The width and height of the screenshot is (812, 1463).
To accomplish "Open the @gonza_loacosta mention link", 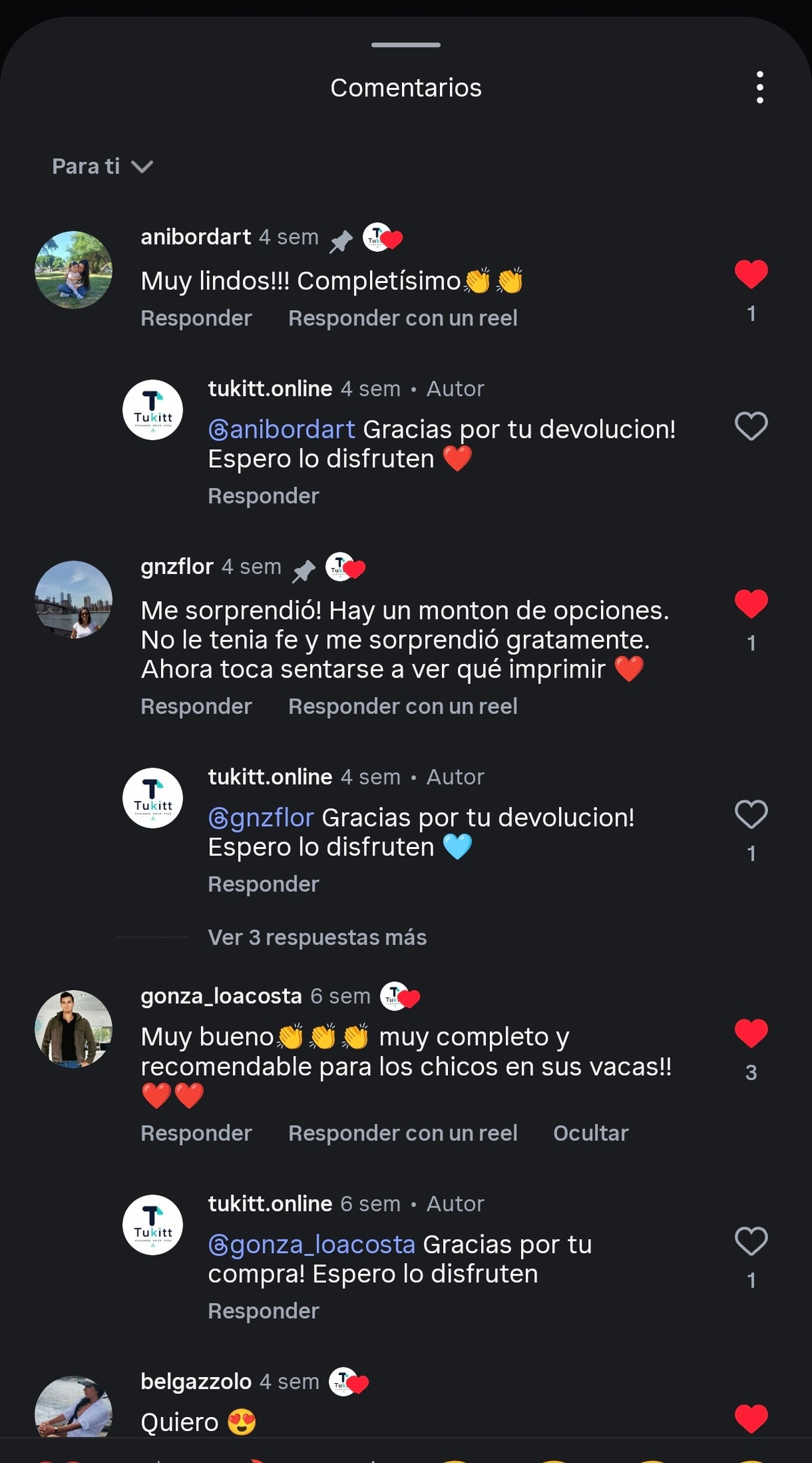I will point(311,1244).
